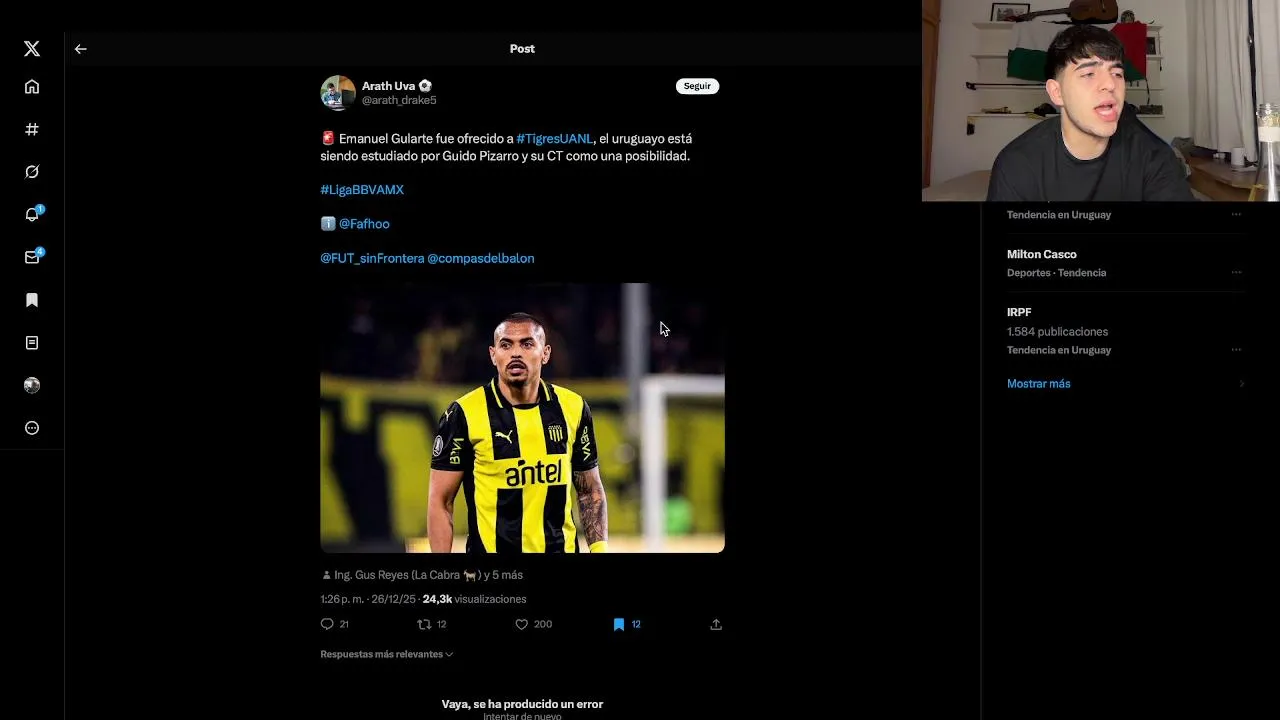This screenshot has height=720, width=1280.
Task: Follow Arath Uva with the Seguir button
Action: coord(697,86)
